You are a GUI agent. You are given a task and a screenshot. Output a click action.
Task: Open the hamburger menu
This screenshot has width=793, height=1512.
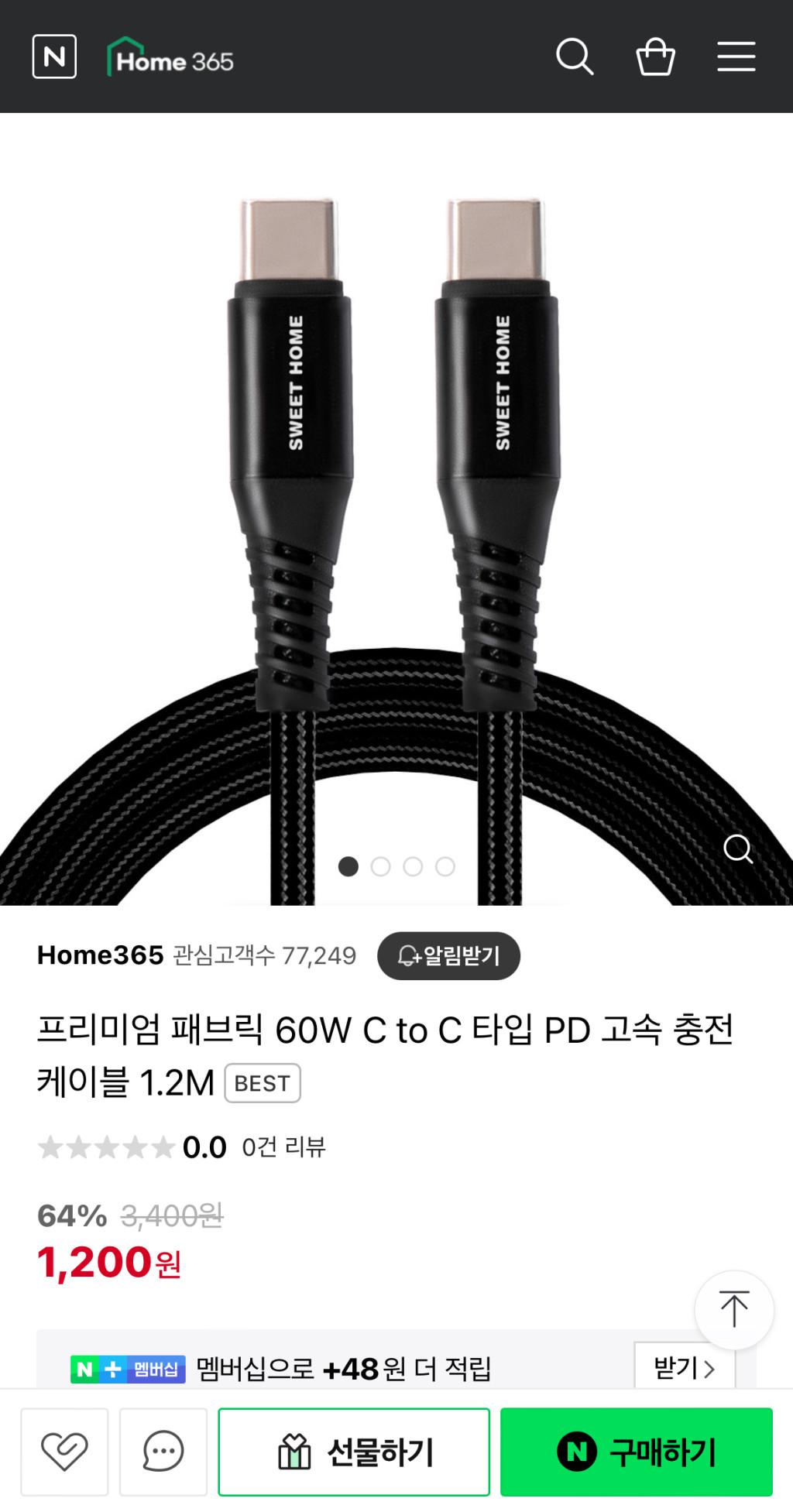736,57
